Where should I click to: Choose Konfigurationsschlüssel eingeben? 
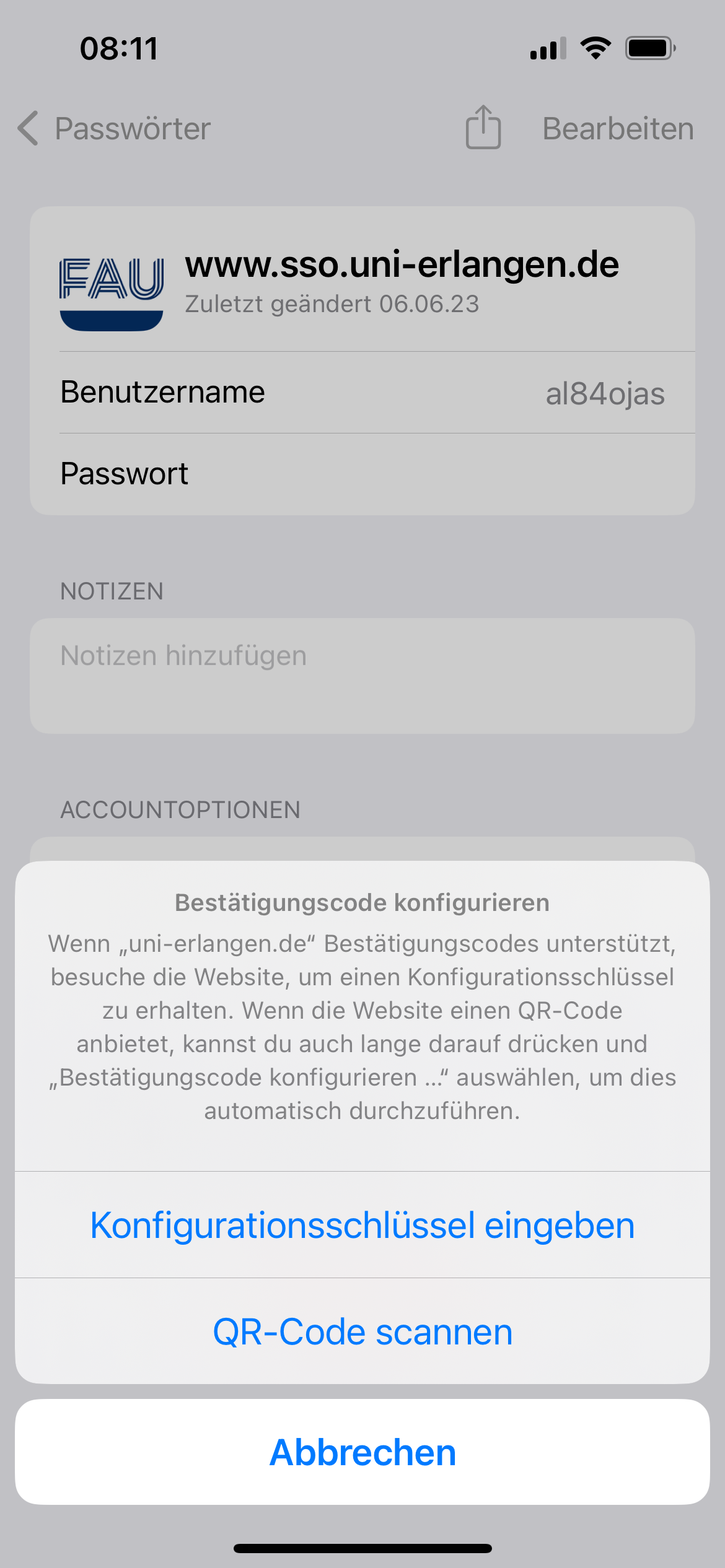point(362,1225)
